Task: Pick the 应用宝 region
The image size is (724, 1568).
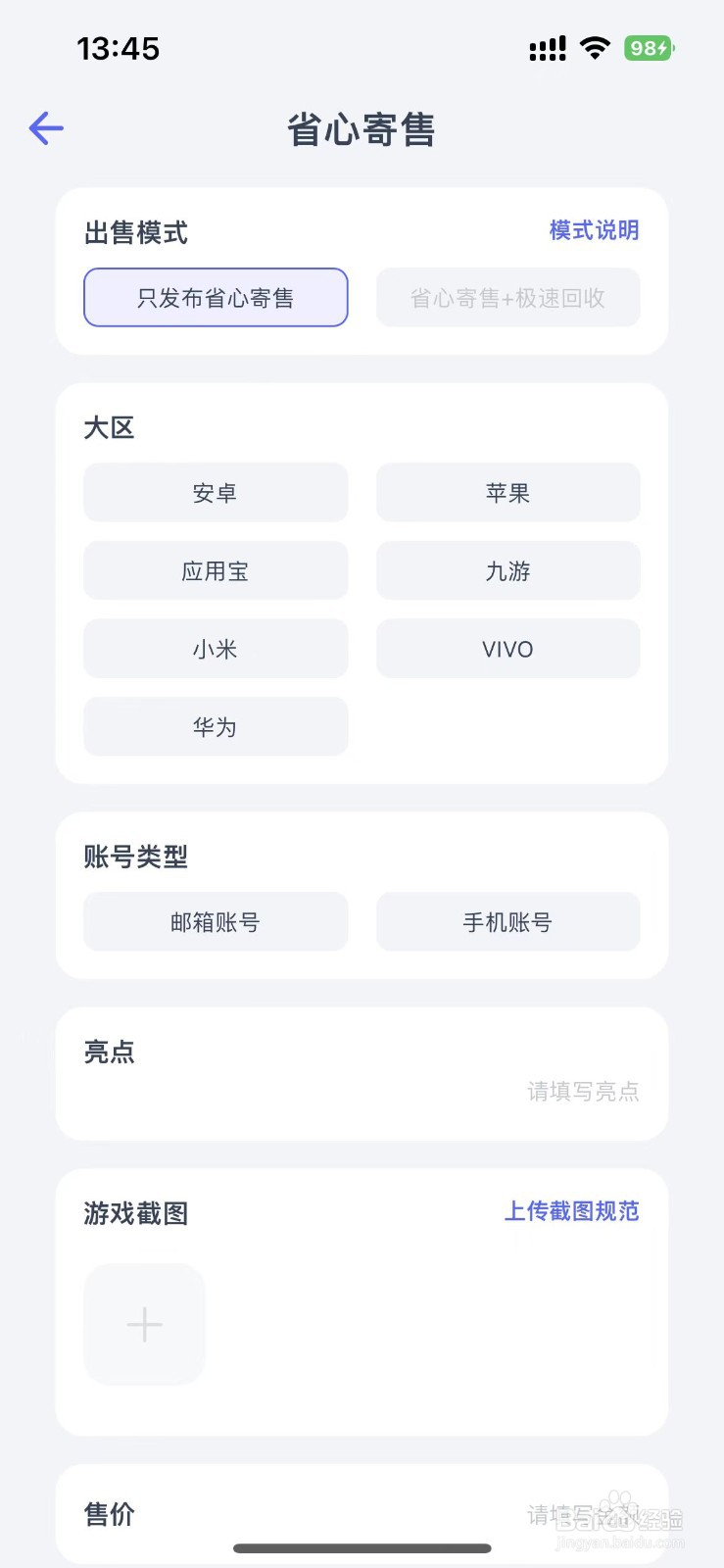Action: 216,571
